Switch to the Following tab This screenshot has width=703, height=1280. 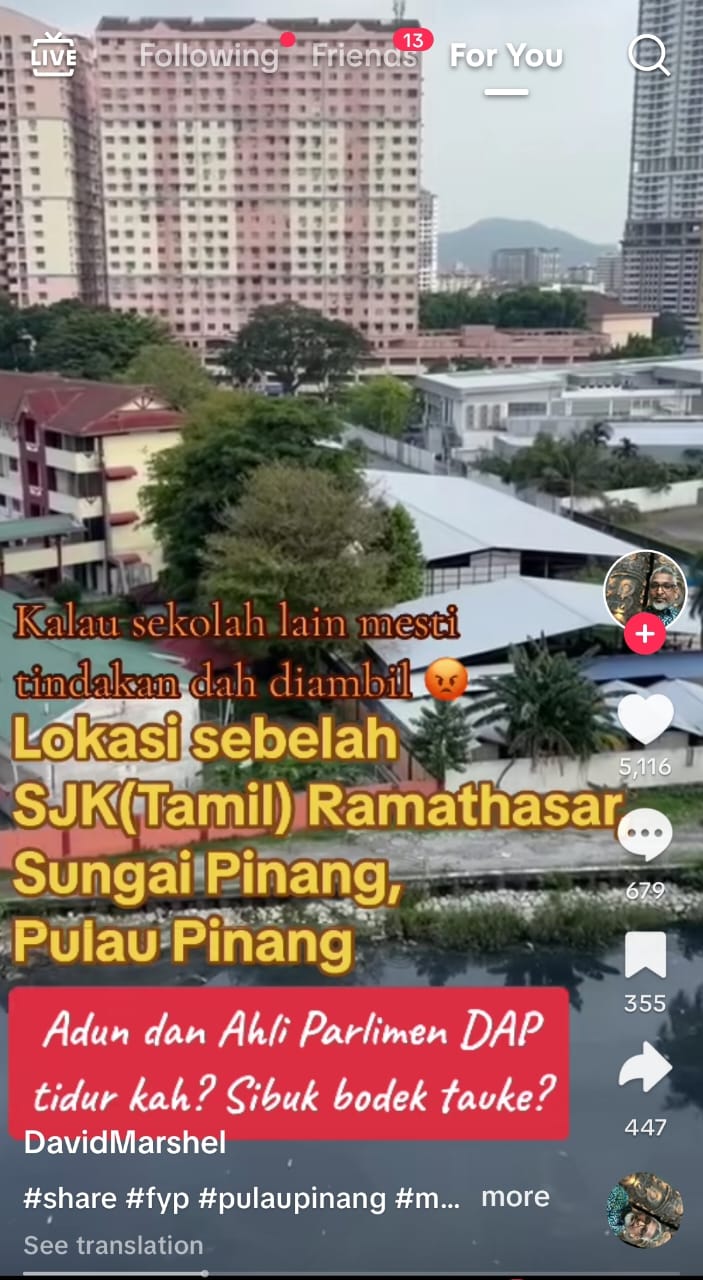[x=208, y=56]
